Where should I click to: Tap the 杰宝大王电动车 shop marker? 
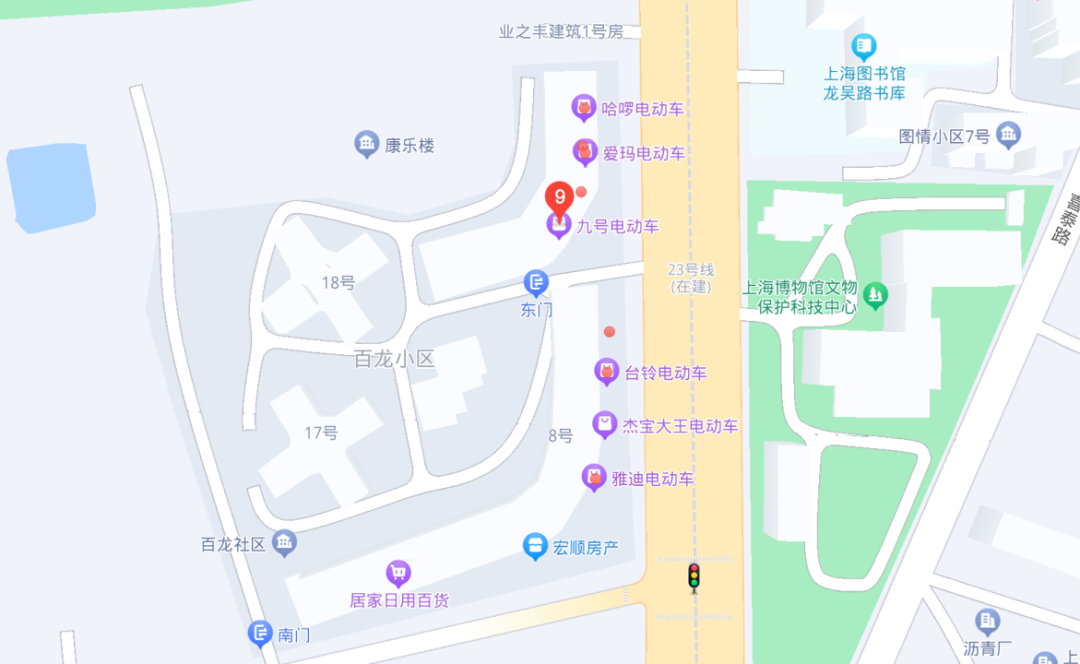[x=604, y=425]
